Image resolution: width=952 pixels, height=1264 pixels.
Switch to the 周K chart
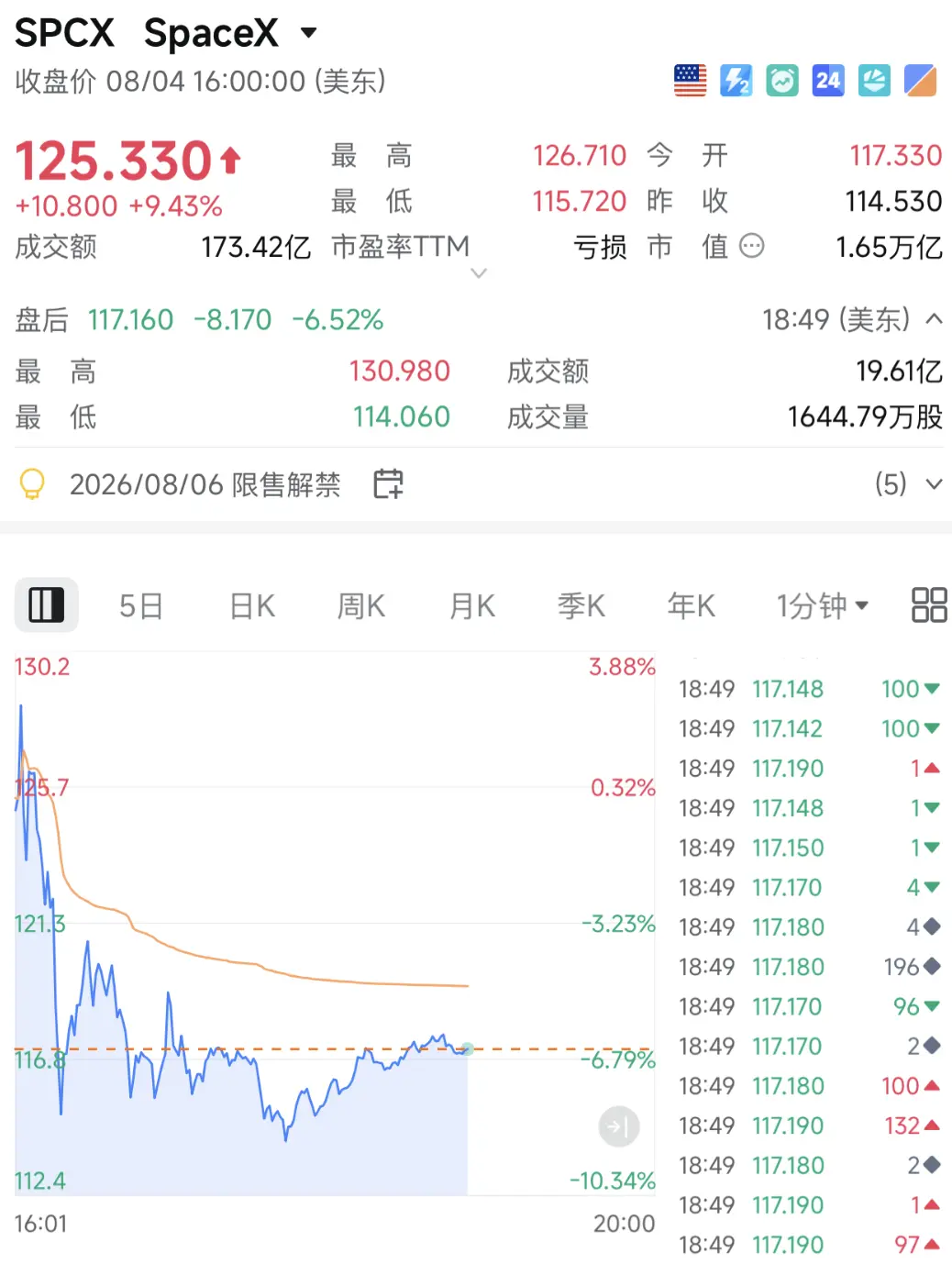tap(360, 606)
